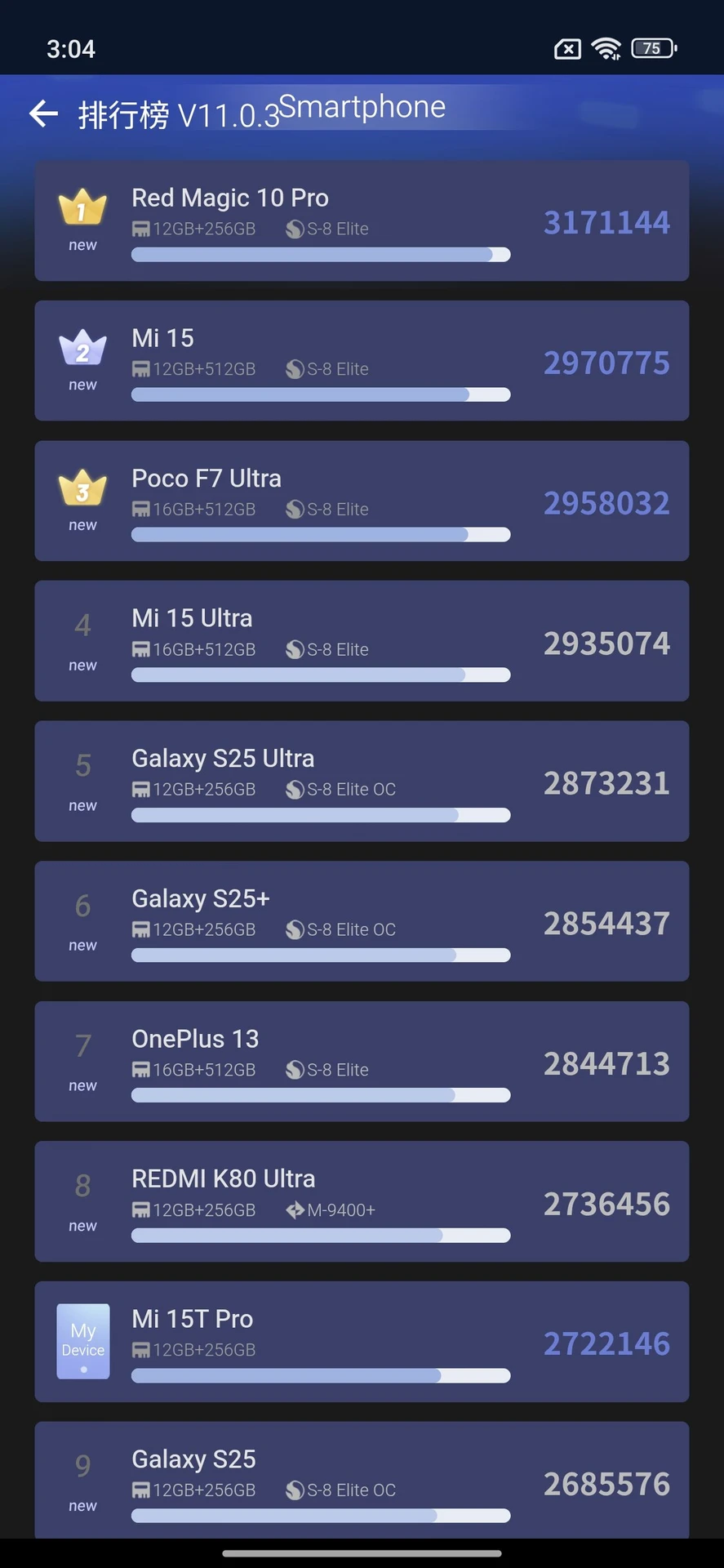The width and height of the screenshot is (724, 1568).
Task: Tap the Galaxy S25+ ranking card
Action: pyautogui.click(x=362, y=921)
